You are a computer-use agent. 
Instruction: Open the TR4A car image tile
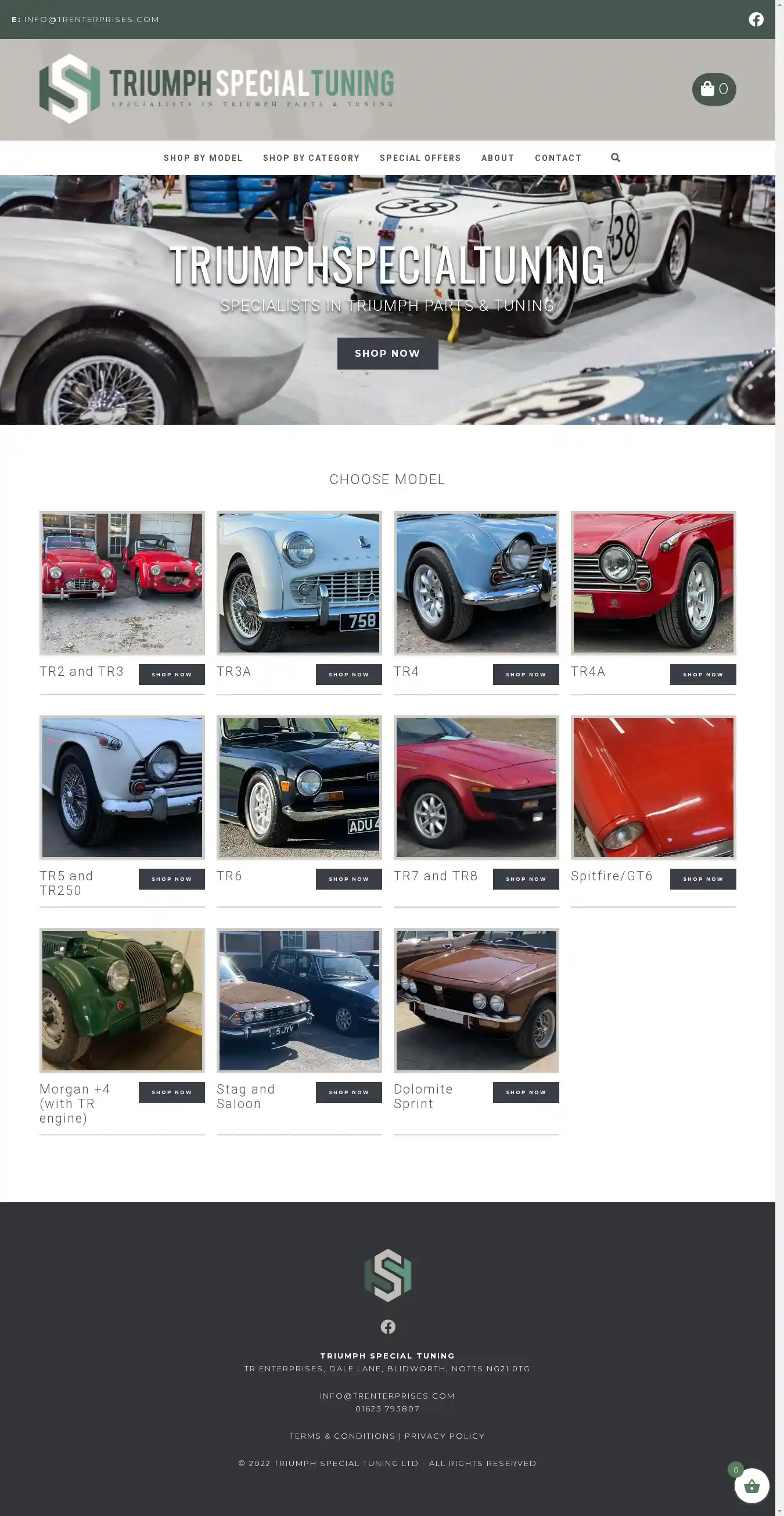pos(653,583)
